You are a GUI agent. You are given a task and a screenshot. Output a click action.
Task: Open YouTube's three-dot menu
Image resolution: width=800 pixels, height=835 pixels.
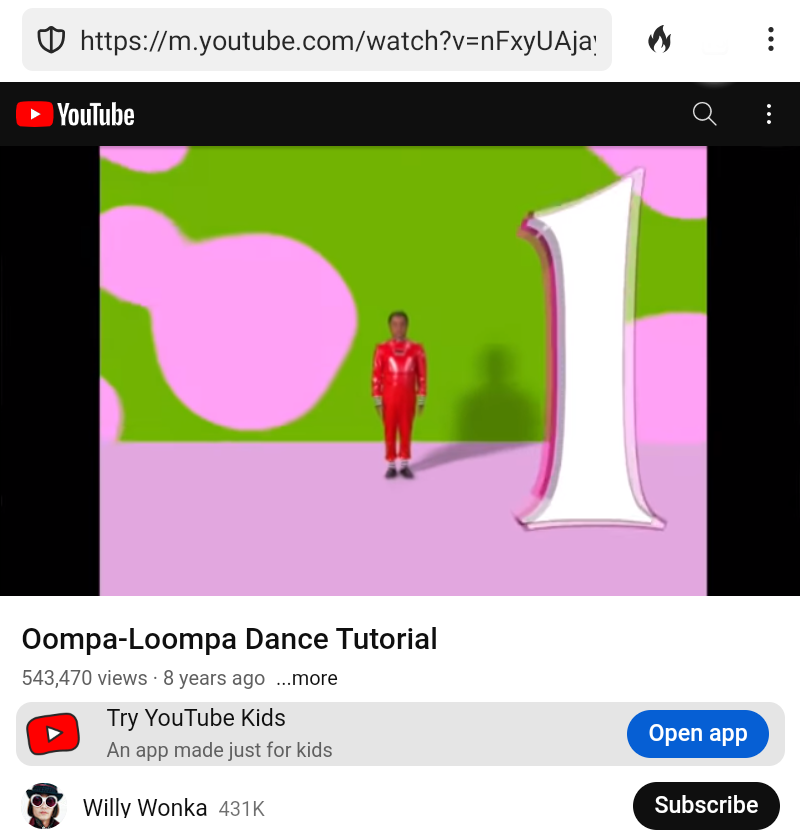tap(768, 114)
